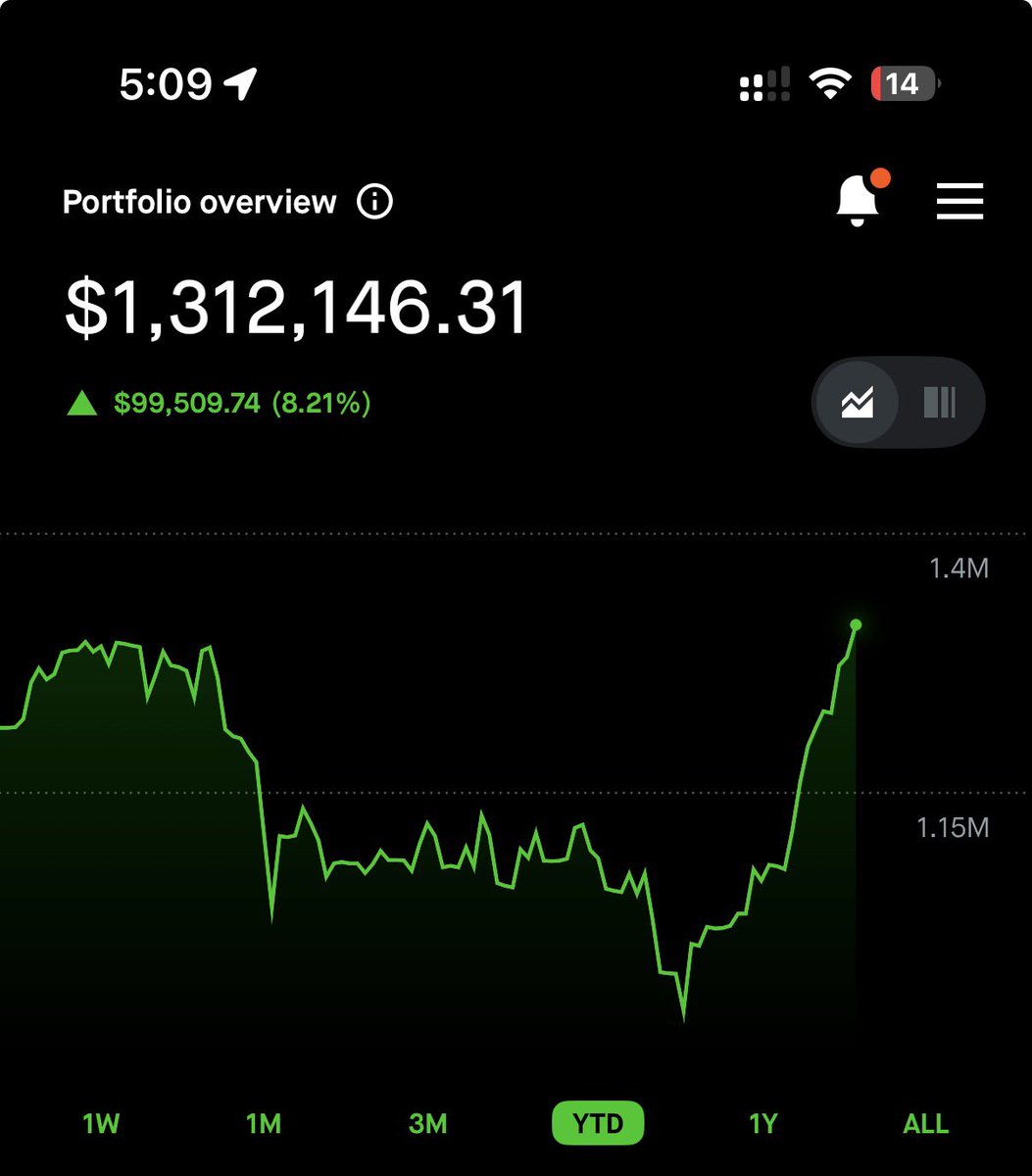The width and height of the screenshot is (1032, 1176).
Task: Switch to the line chart view
Action: coord(858,402)
